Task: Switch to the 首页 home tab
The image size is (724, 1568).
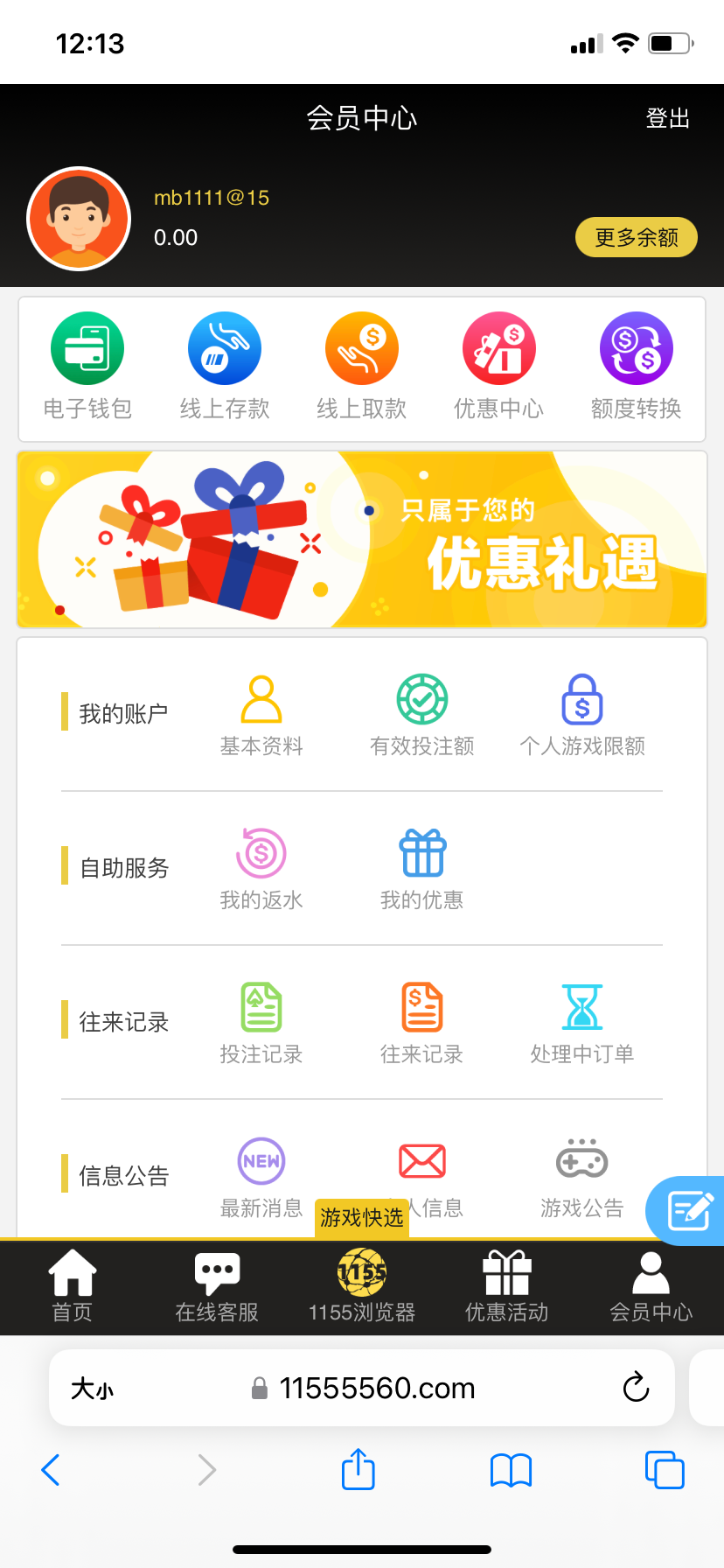Action: [73, 1285]
